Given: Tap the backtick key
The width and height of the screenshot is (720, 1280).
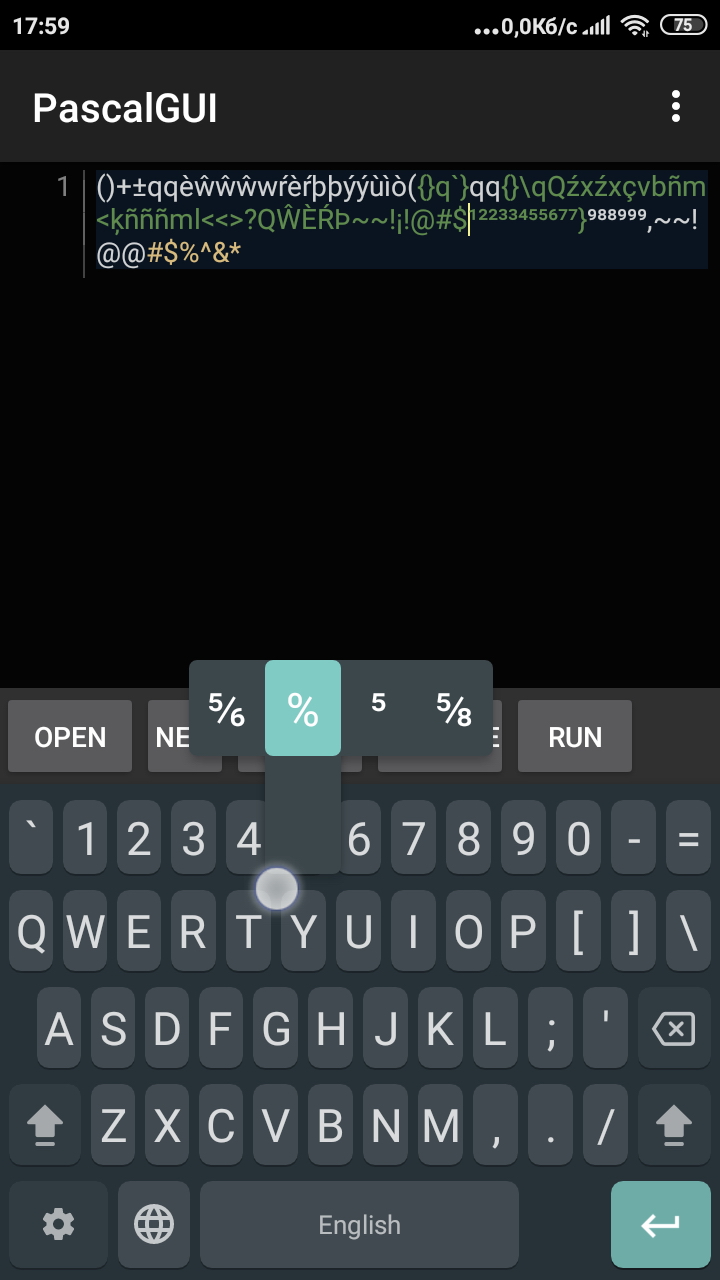Looking at the screenshot, I should tap(32, 839).
